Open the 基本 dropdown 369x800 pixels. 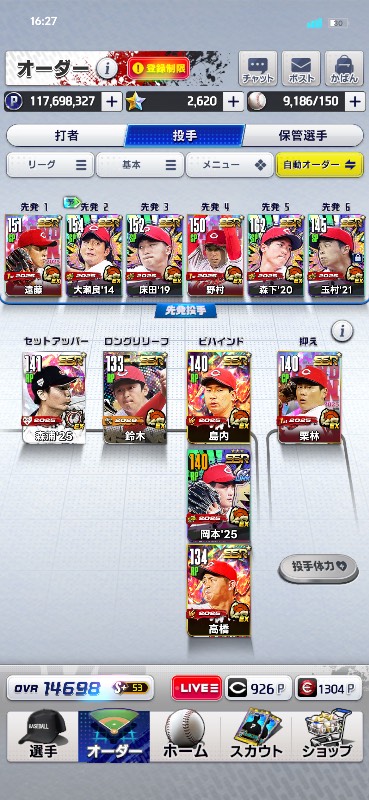[x=140, y=165]
